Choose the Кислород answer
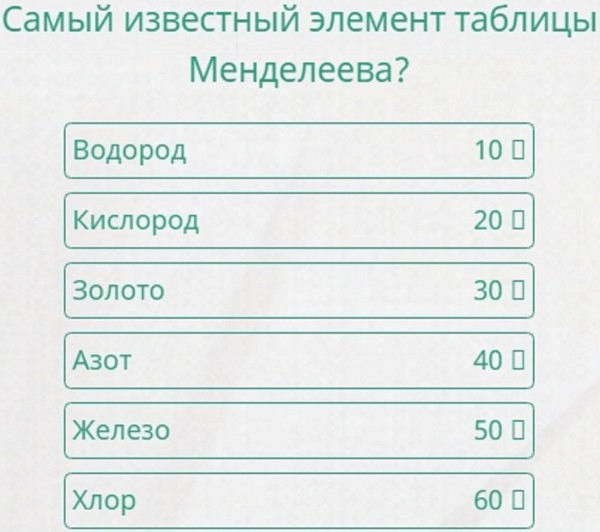This screenshot has height=532, width=600. point(299,221)
